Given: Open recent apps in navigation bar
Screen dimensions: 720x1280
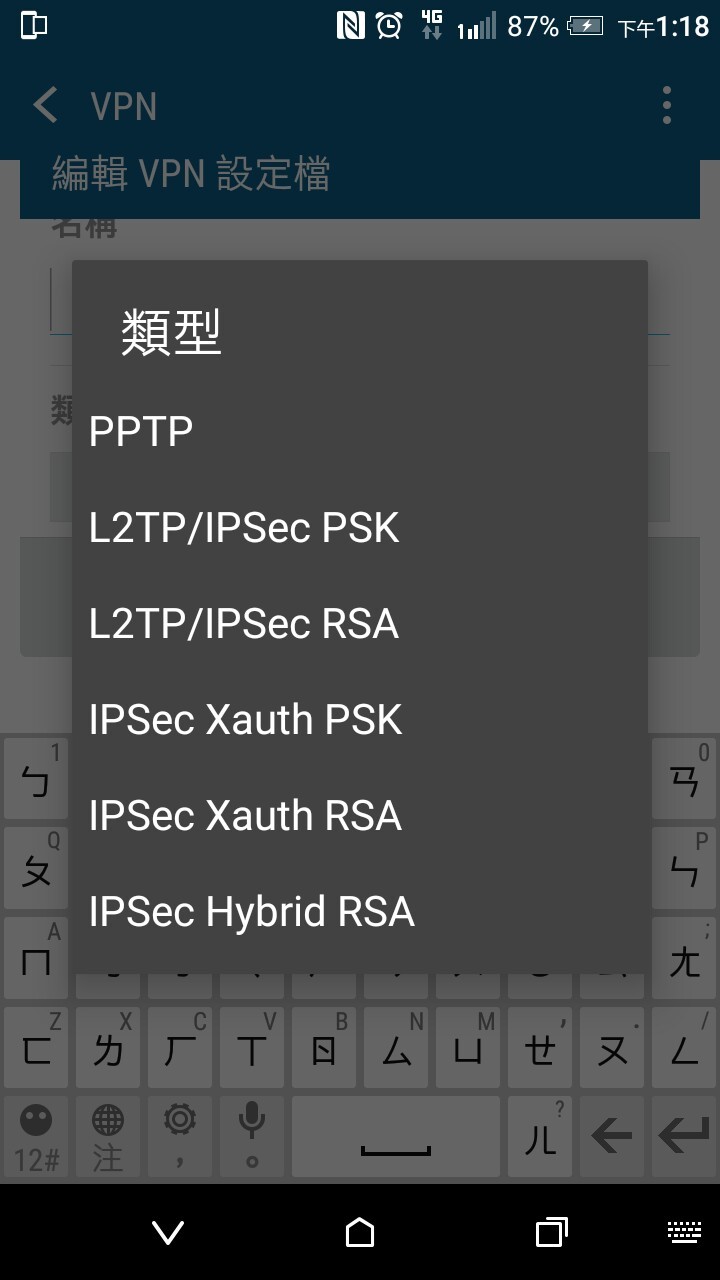Looking at the screenshot, I should (x=551, y=1232).
